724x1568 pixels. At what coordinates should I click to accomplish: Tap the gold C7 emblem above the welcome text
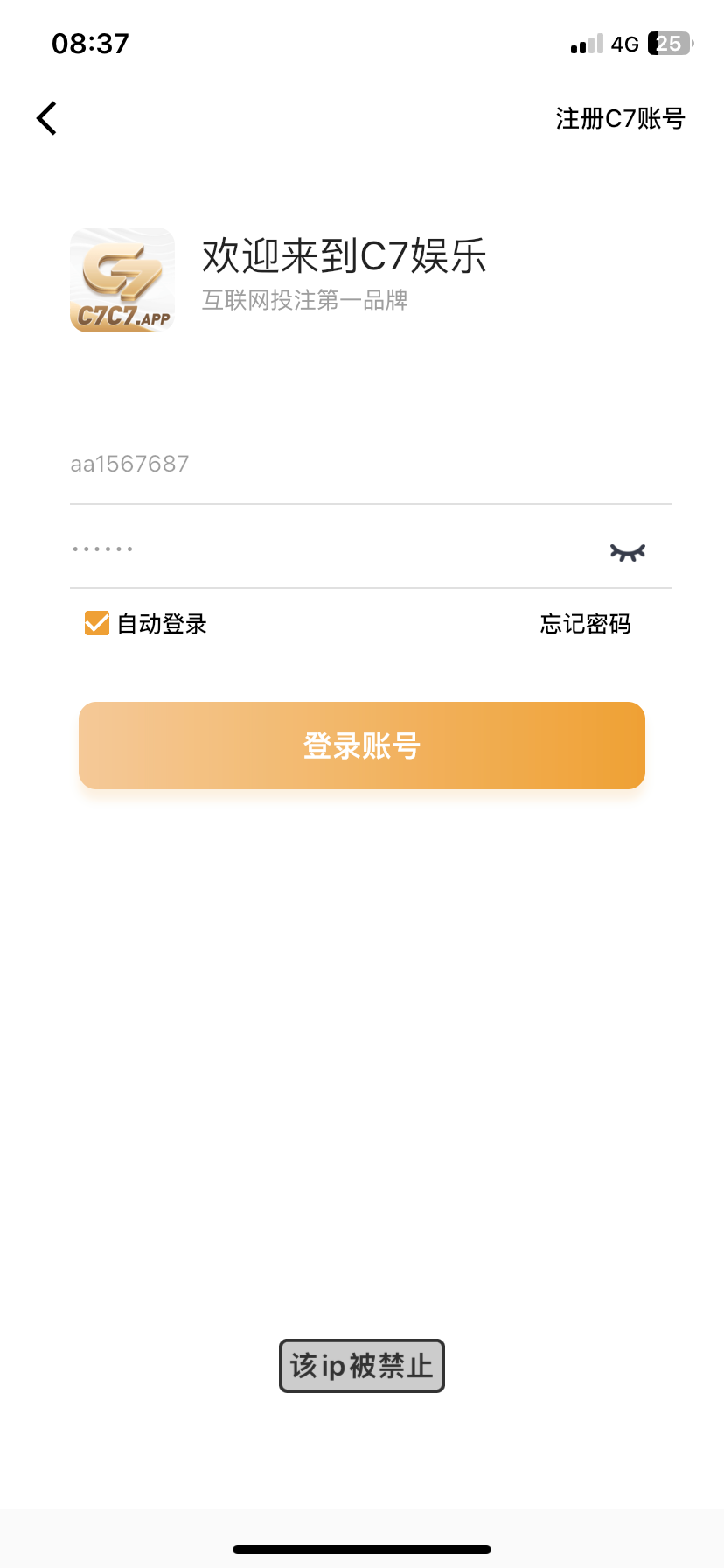click(x=122, y=280)
